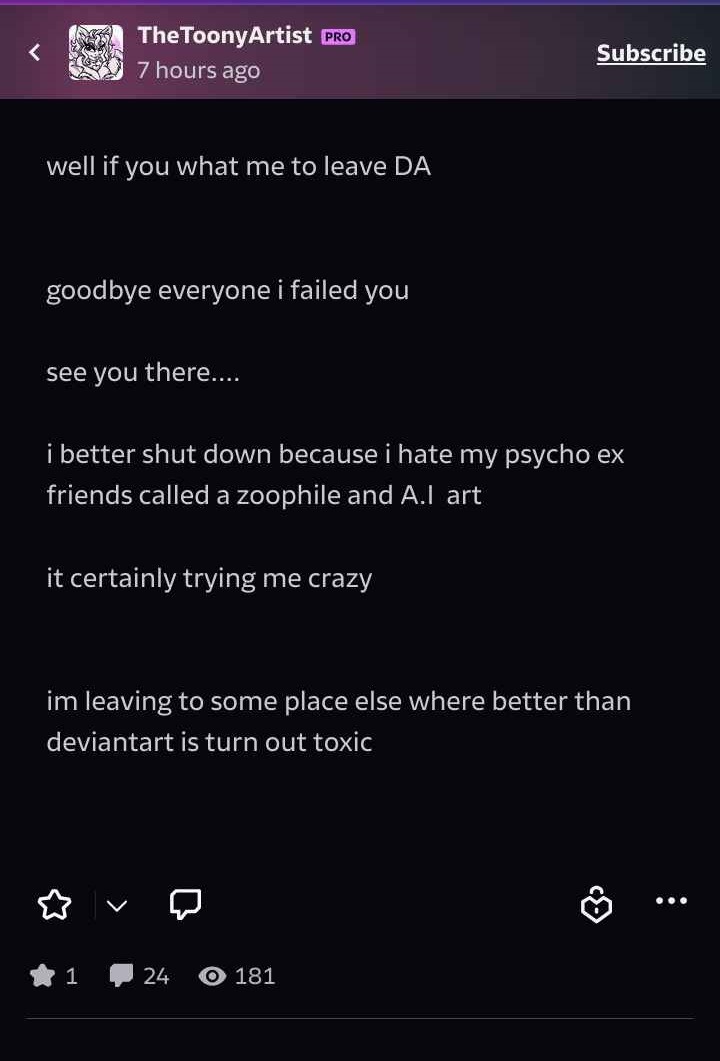Expand the favourite options chevron
The image size is (720, 1061).
[117, 905]
